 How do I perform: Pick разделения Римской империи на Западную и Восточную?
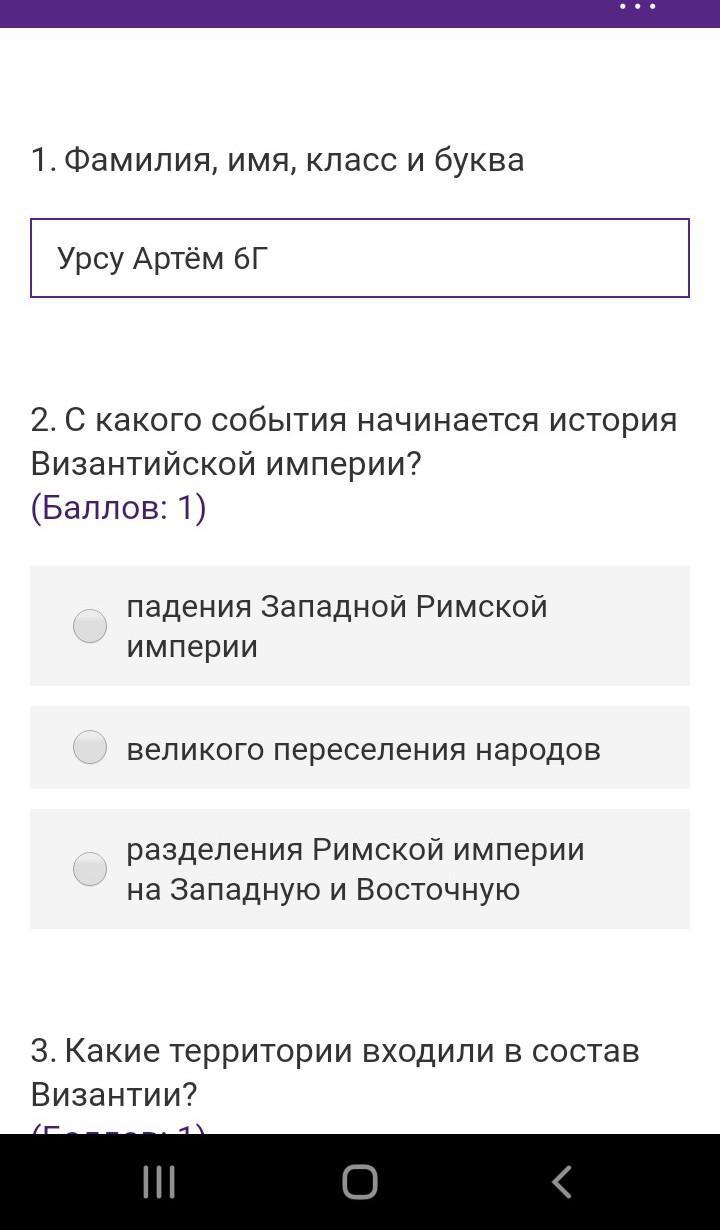tap(360, 869)
